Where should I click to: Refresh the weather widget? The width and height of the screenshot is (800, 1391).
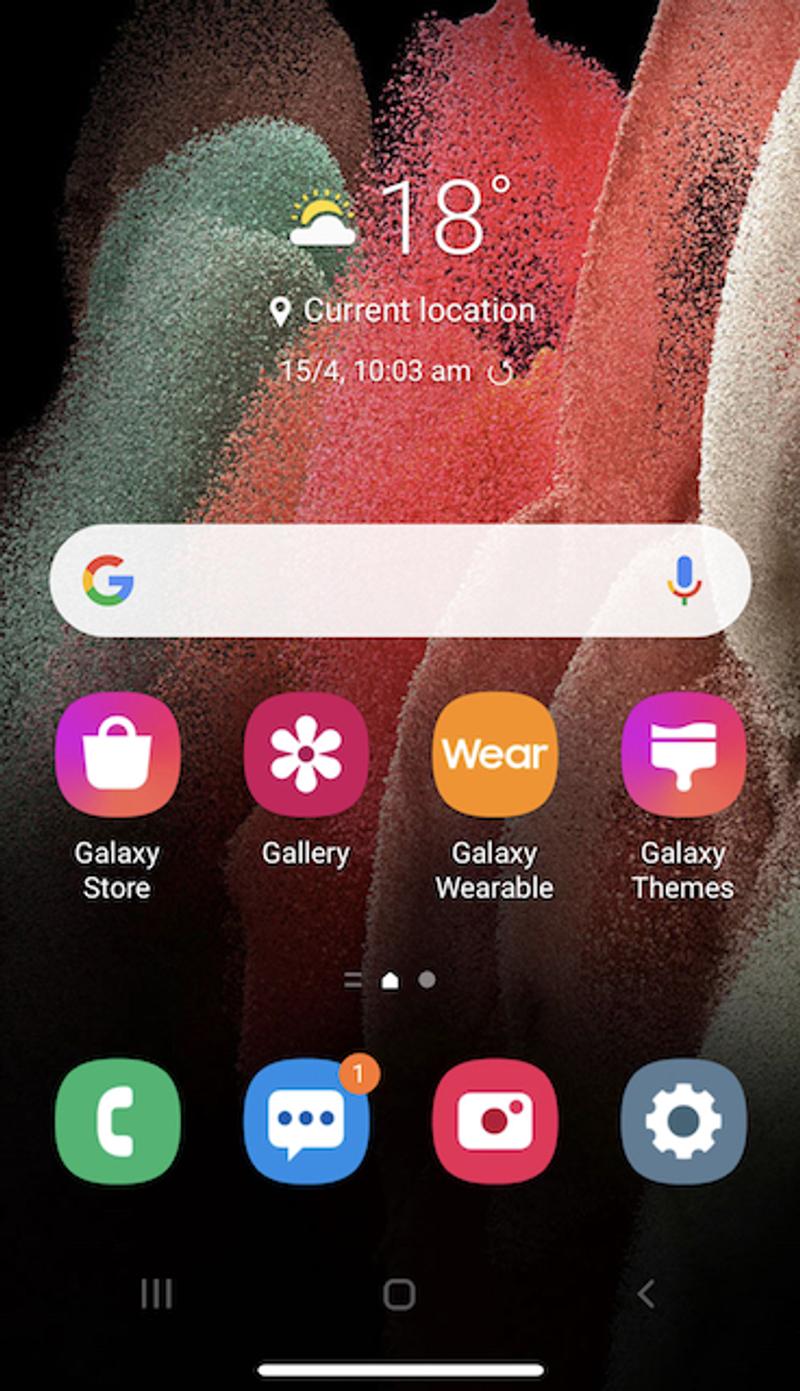coord(499,373)
